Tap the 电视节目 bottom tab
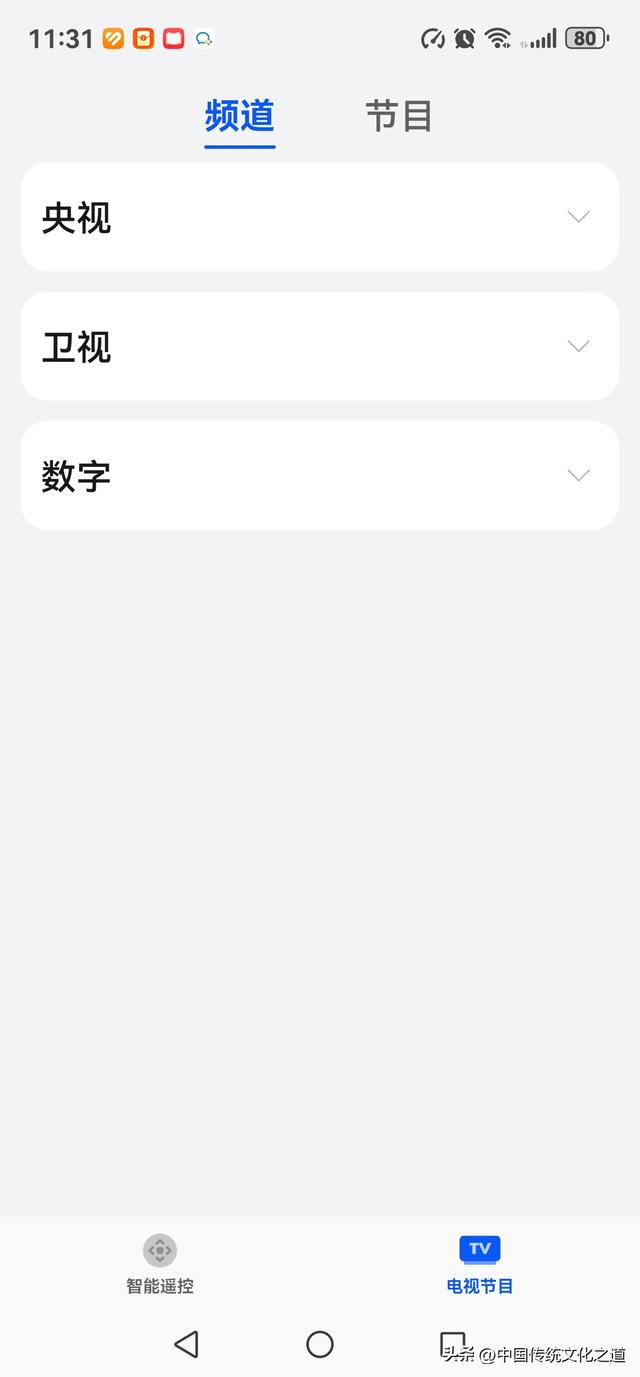 (480, 1264)
